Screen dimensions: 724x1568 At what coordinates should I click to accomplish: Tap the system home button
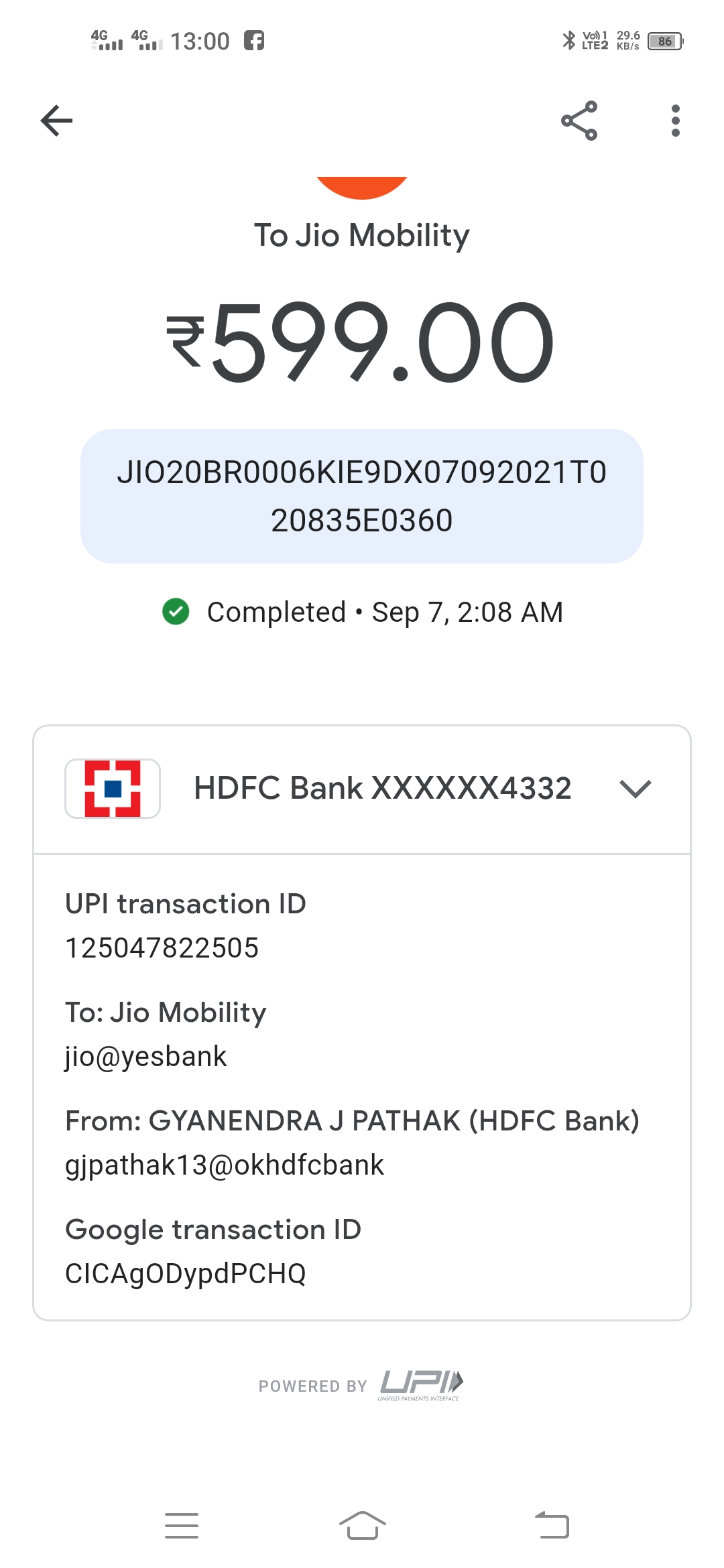[362, 1525]
